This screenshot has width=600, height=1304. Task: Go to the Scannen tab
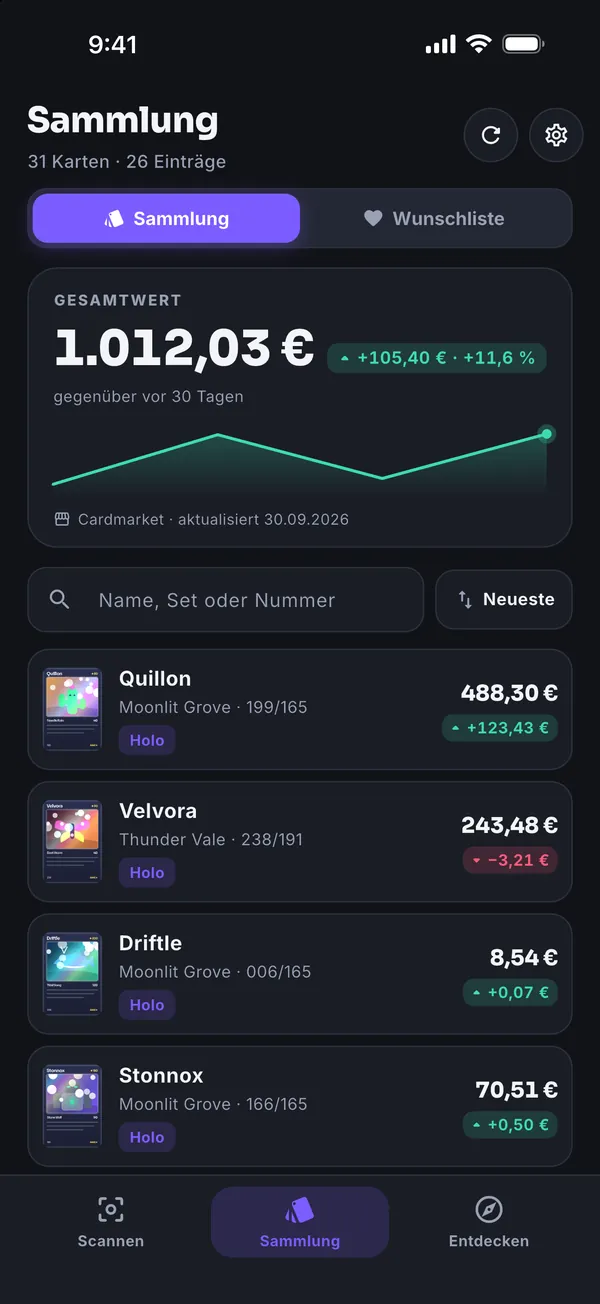pos(111,1222)
